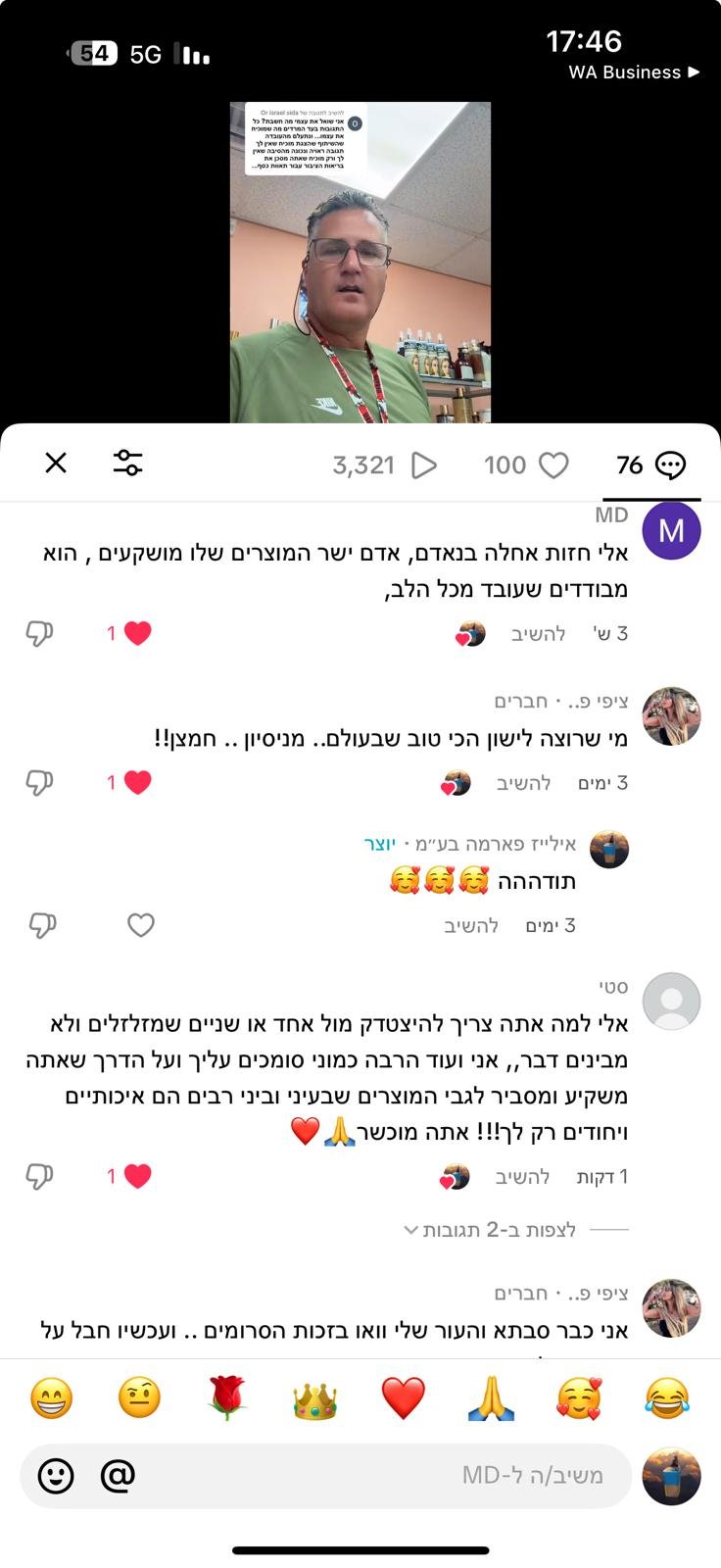Reply to סטי's comment
The width and height of the screenshot is (721, 1568).
click(x=522, y=1177)
